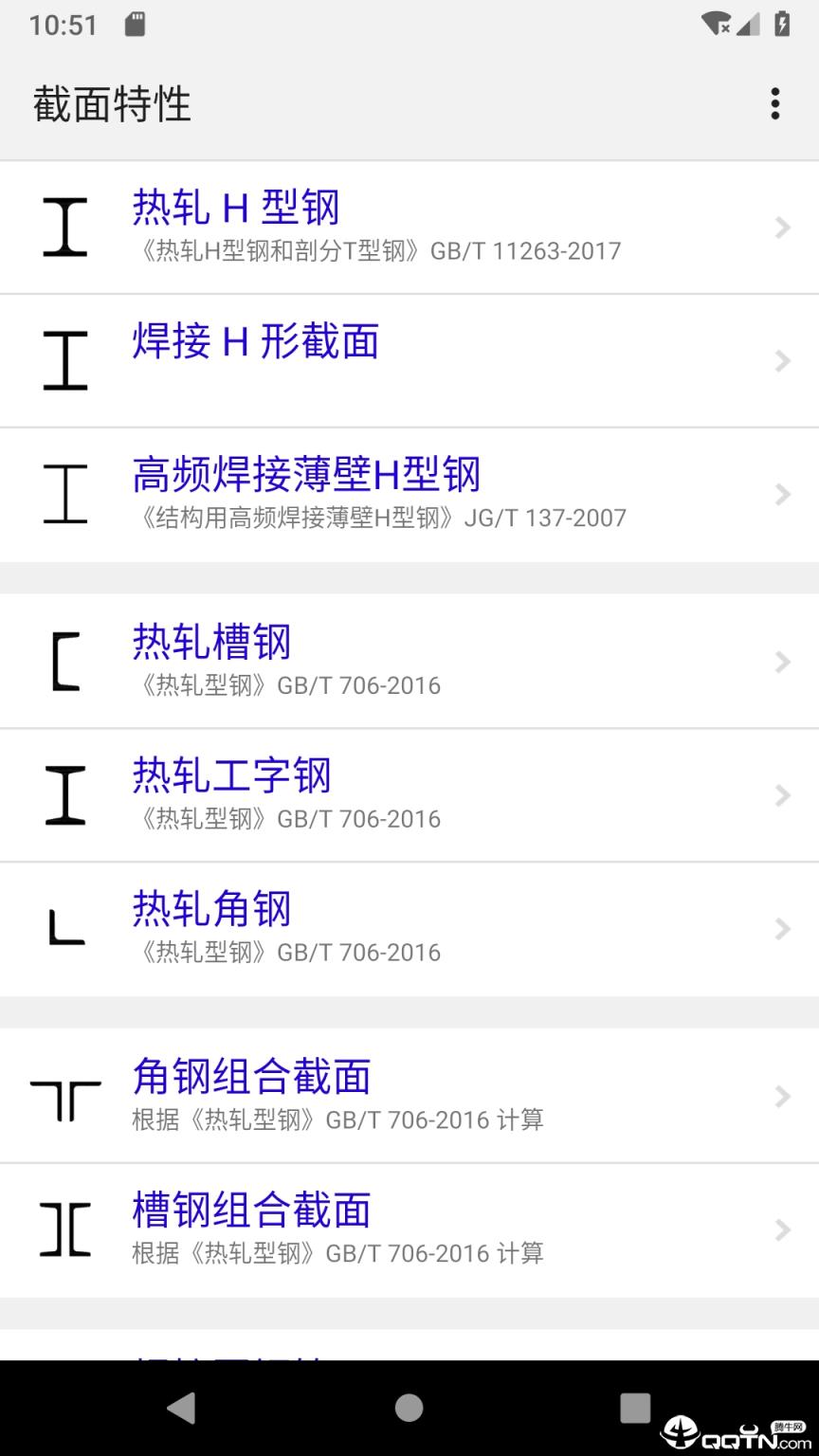Screen dimensions: 819x1456
Task: Tap the angle section icon for 热轧角钢
Action: pyautogui.click(x=64, y=929)
